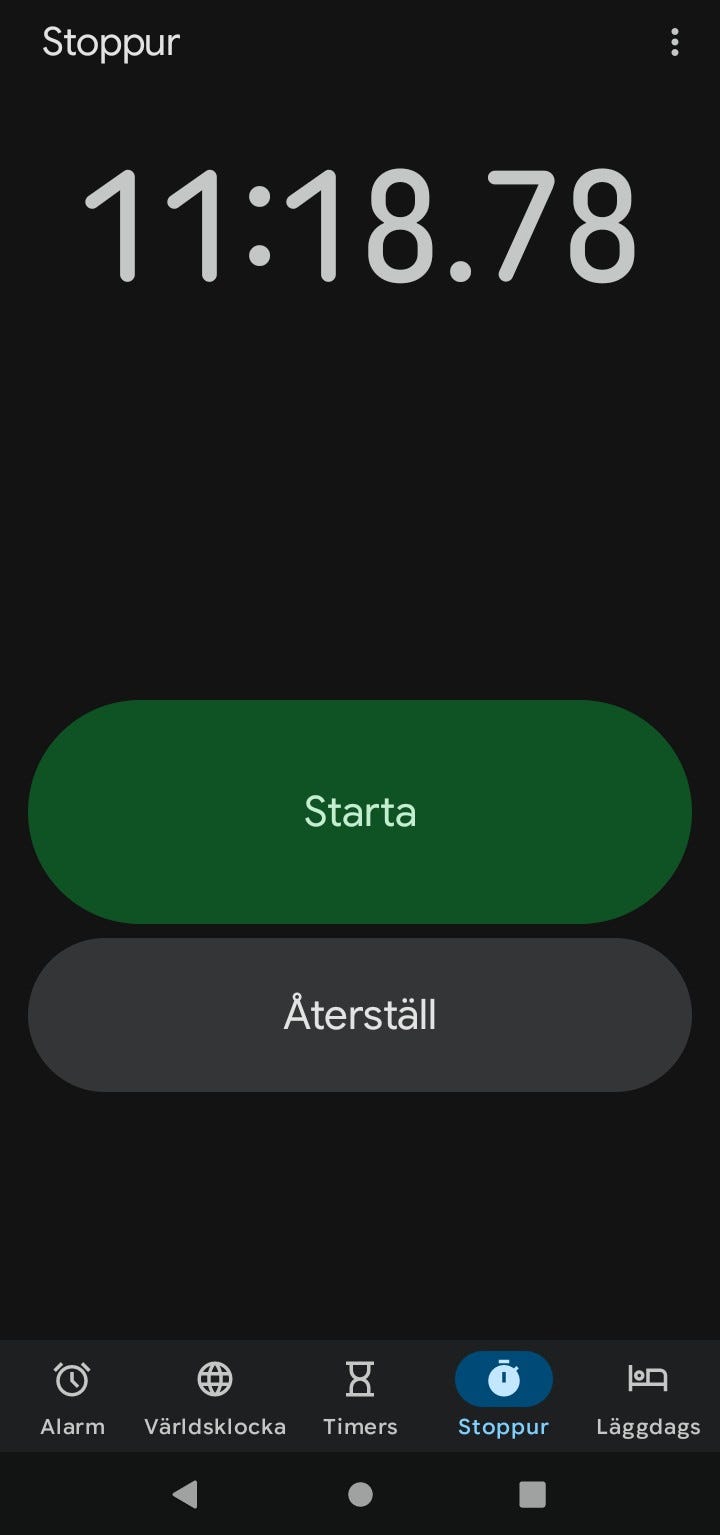Select the Stoppur tab
Viewport: 720px width, 1535px height.
point(504,1397)
